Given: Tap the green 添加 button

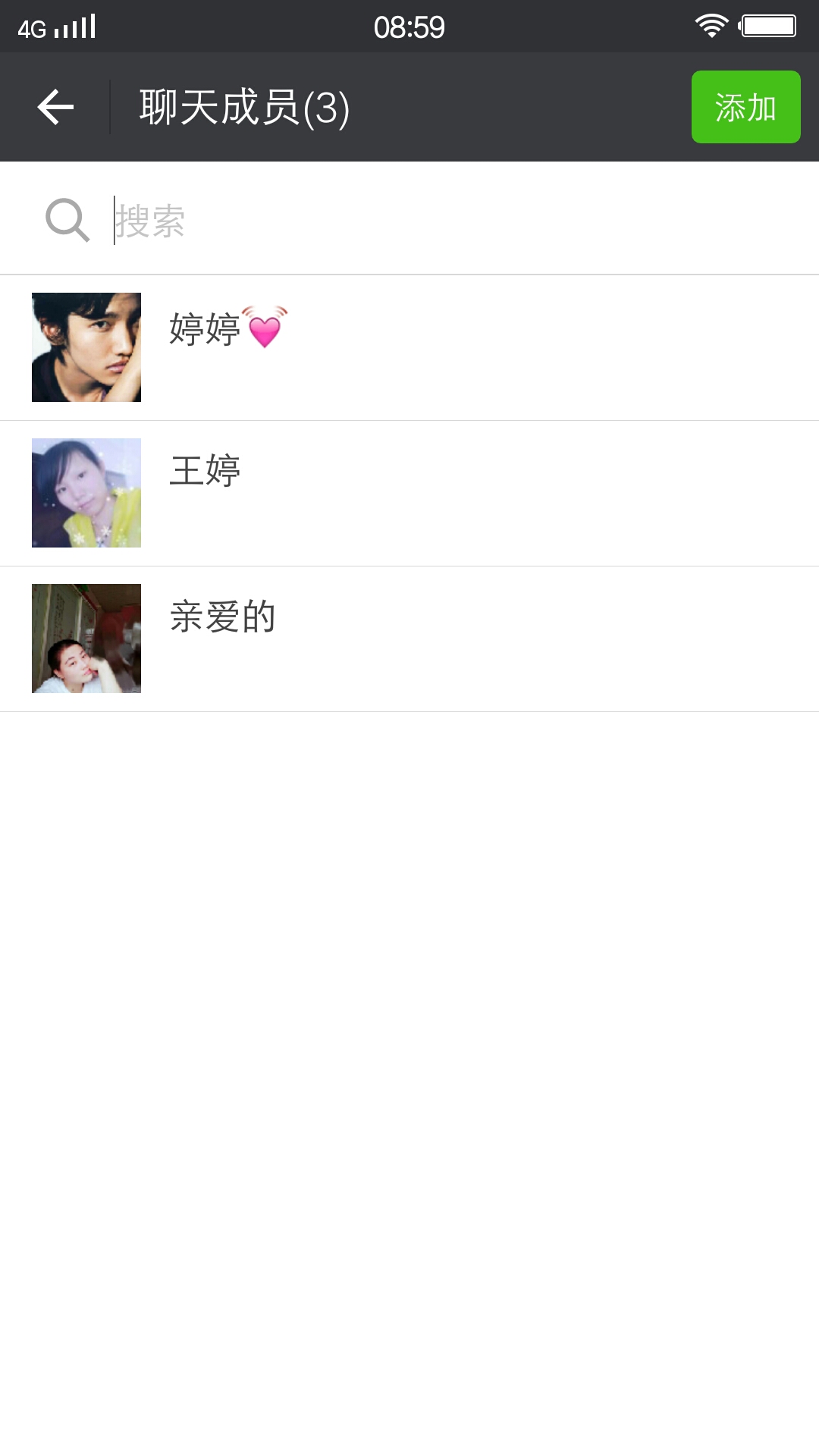Looking at the screenshot, I should [745, 107].
